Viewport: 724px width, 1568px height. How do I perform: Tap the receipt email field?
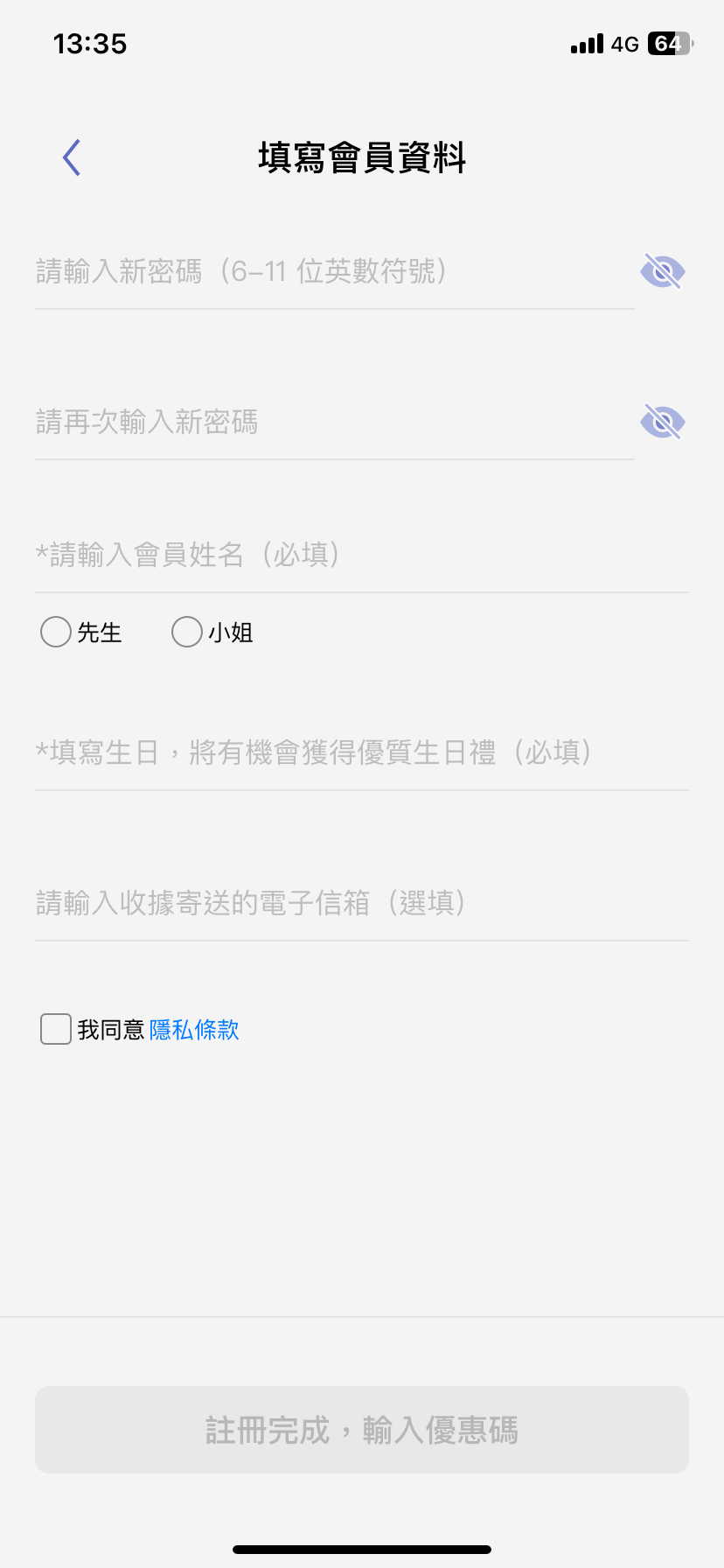click(360, 903)
